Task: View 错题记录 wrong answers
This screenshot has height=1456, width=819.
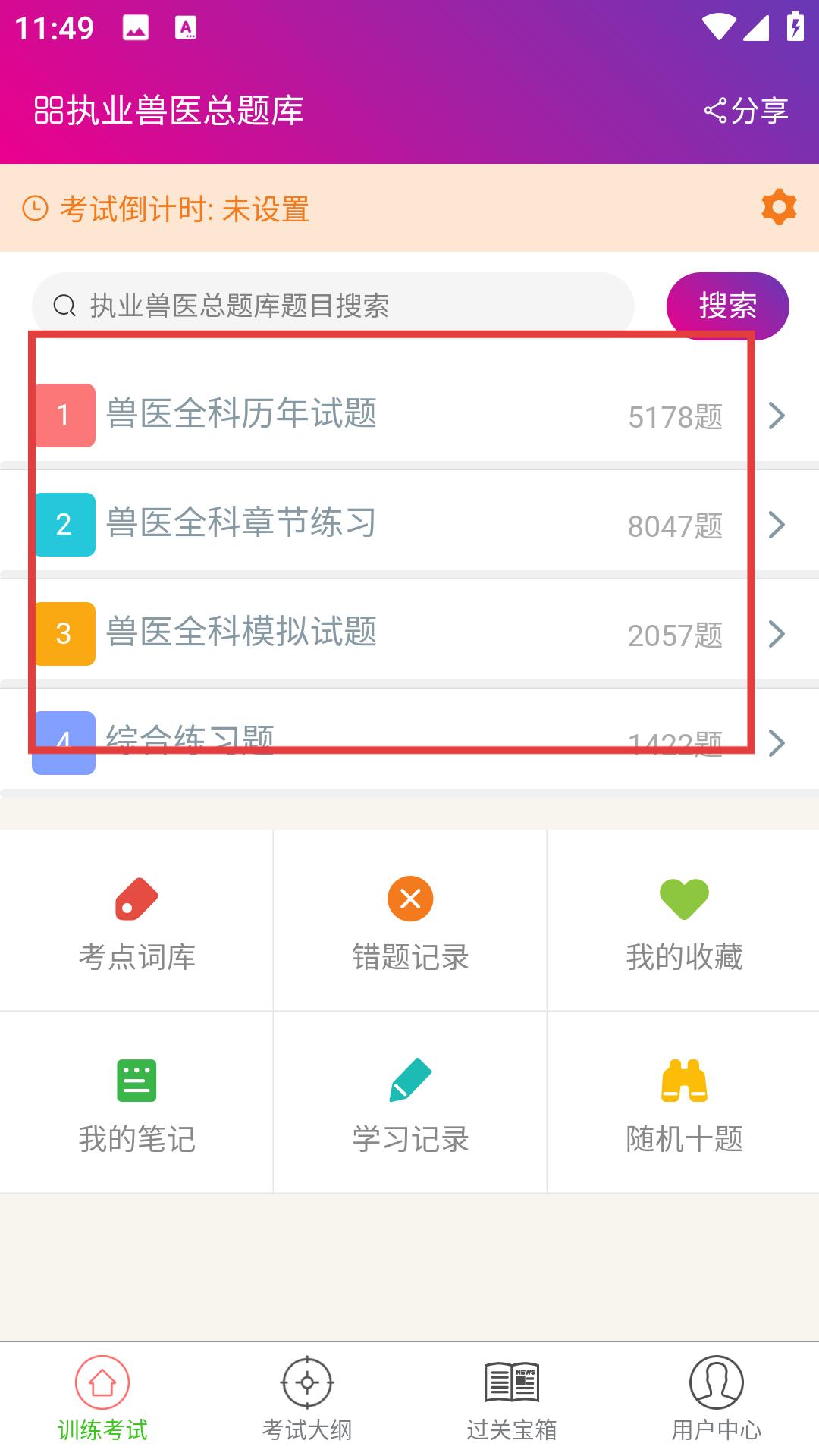Action: [x=410, y=921]
